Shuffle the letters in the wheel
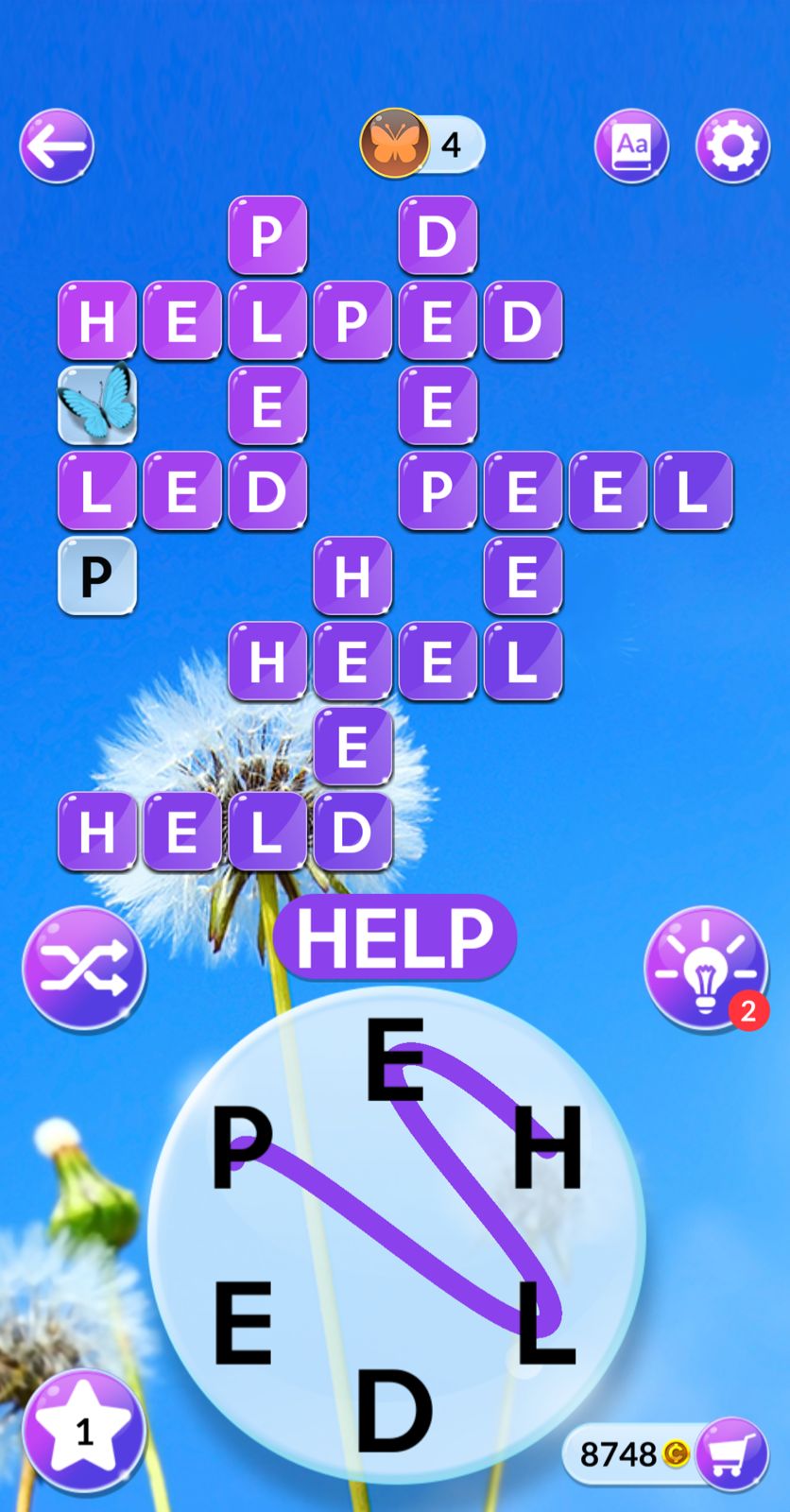This screenshot has width=790, height=1512. click(84, 966)
